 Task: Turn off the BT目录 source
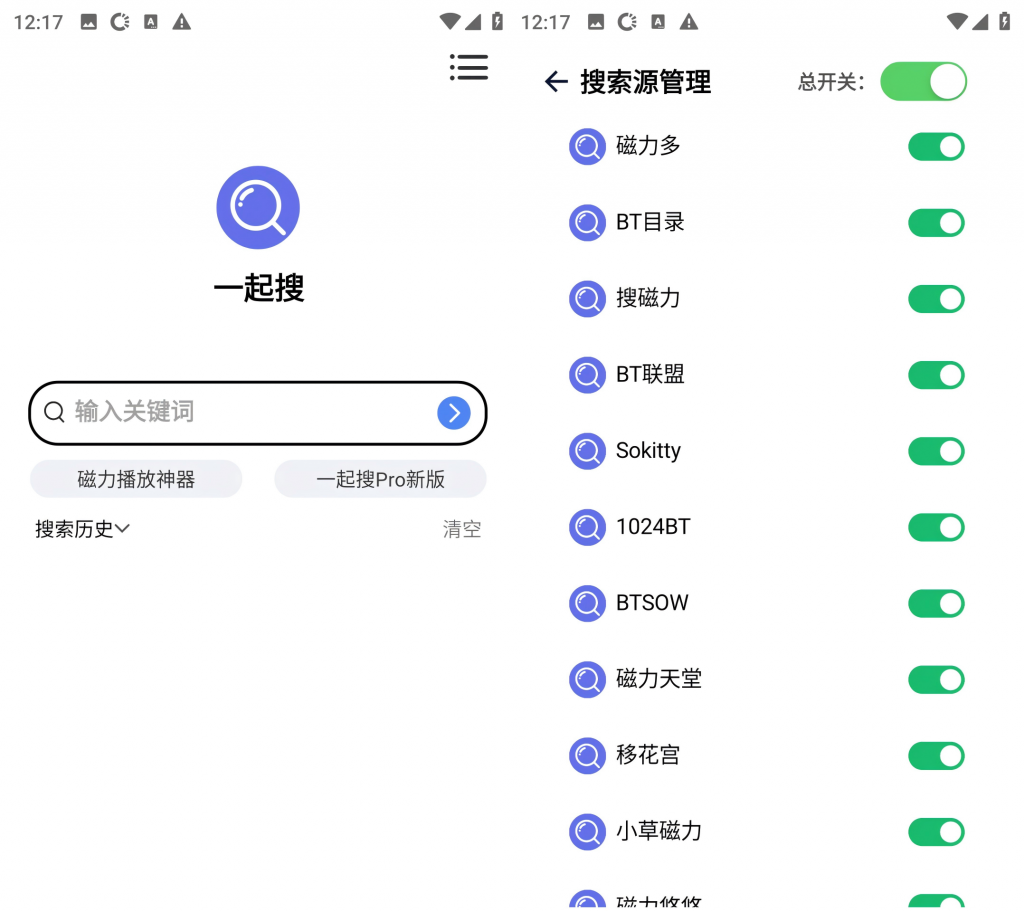[936, 223]
